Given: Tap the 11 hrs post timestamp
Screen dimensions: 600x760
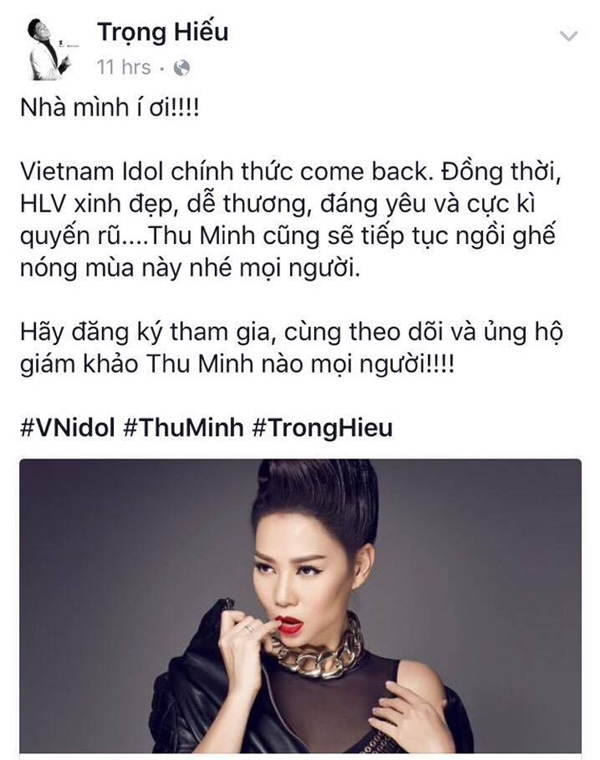Looking at the screenshot, I should pos(122,67).
